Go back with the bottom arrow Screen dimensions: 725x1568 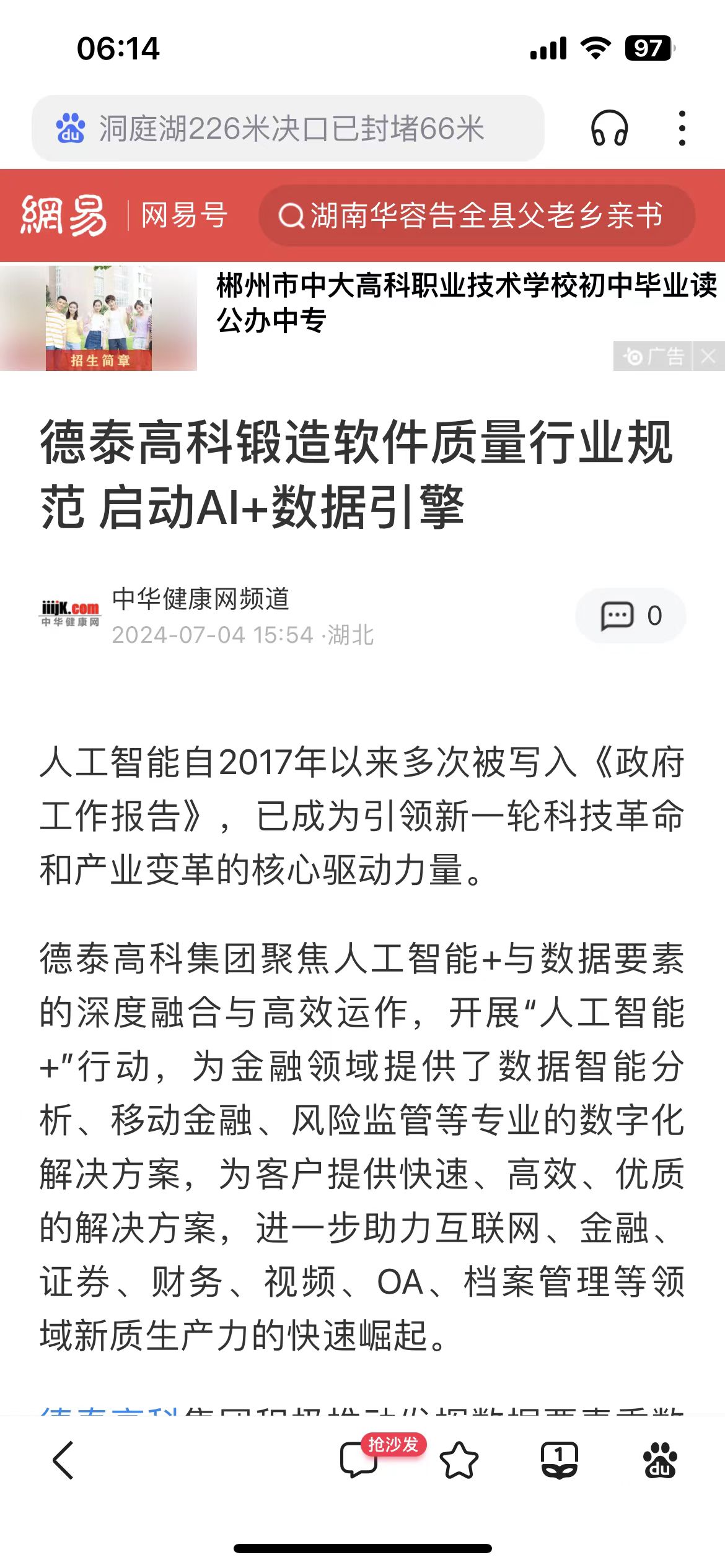[x=63, y=1460]
